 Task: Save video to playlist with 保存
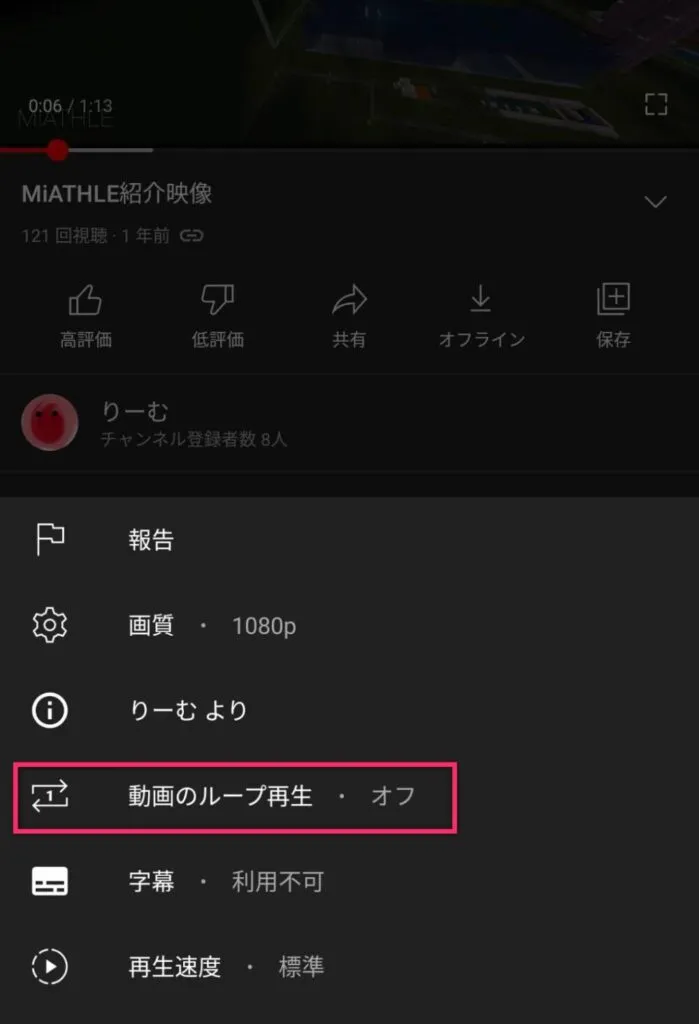tap(613, 315)
